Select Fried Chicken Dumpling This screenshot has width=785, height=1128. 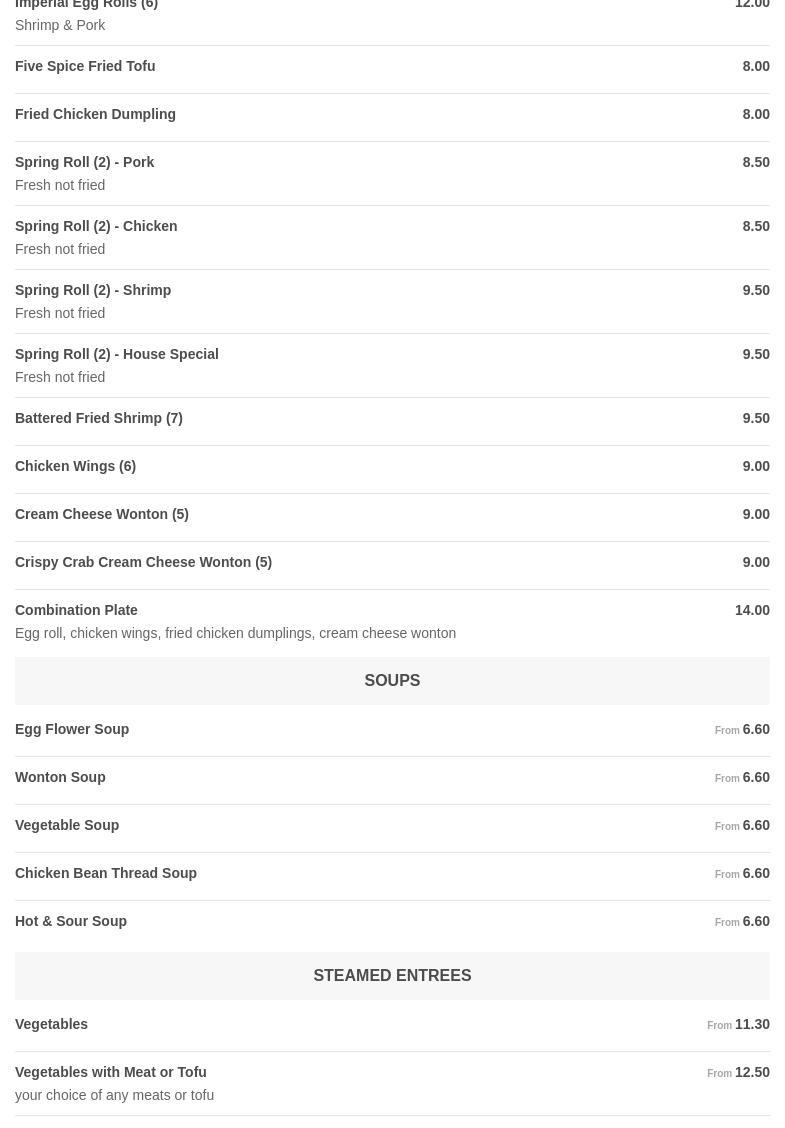pyautogui.click(x=95, y=114)
